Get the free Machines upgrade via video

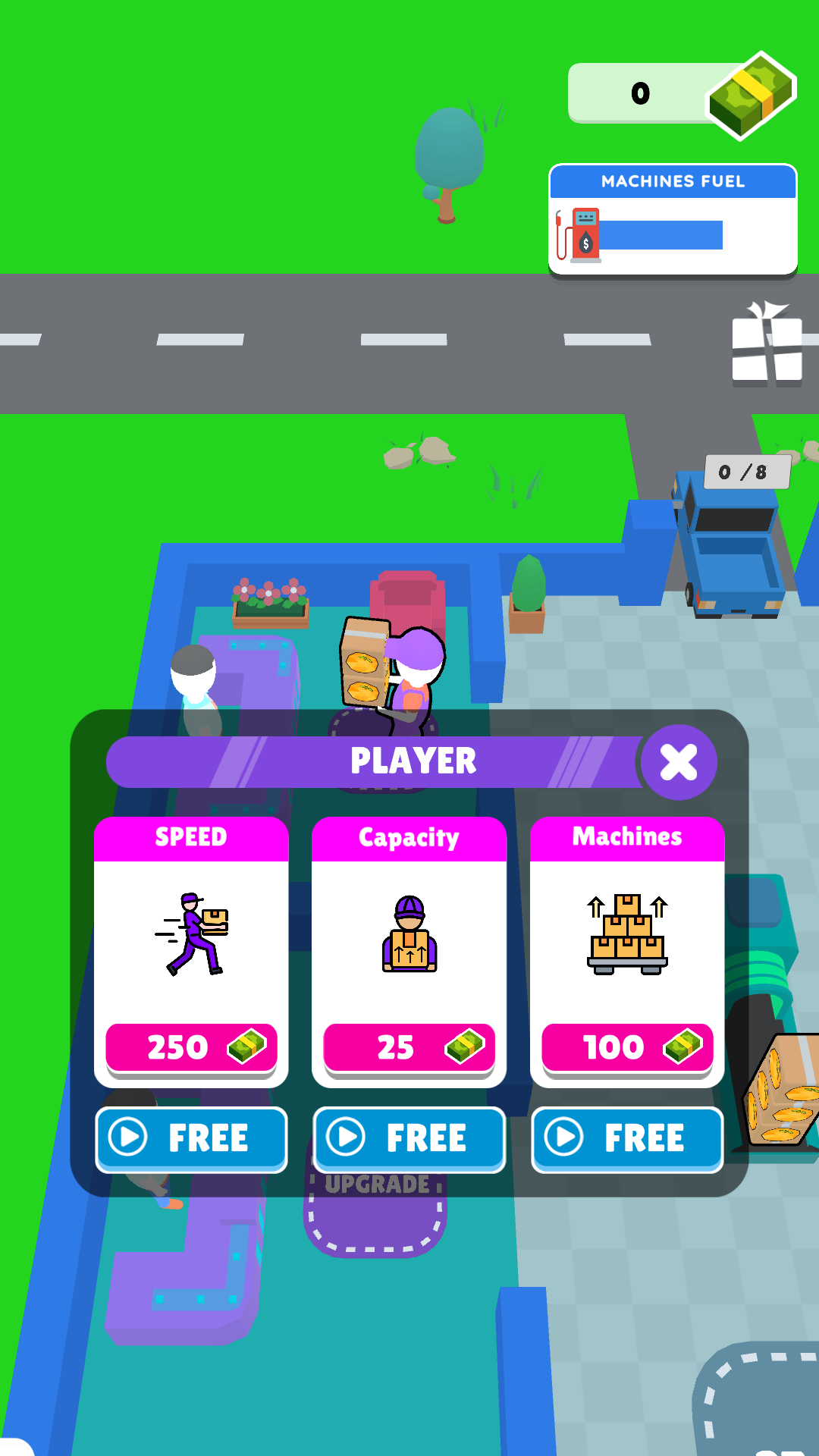[627, 1139]
